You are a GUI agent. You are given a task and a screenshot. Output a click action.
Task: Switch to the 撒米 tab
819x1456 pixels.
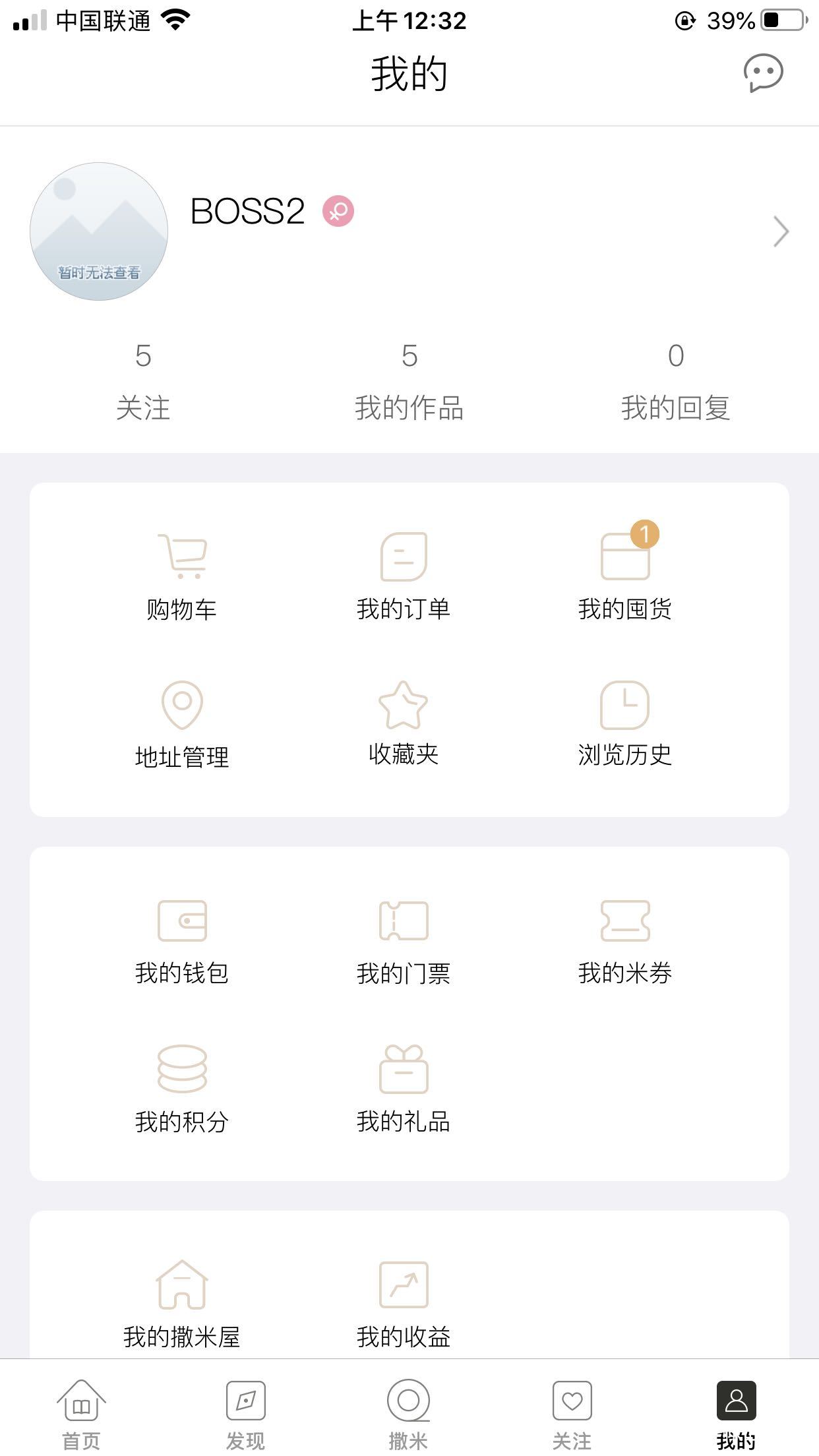click(409, 1414)
